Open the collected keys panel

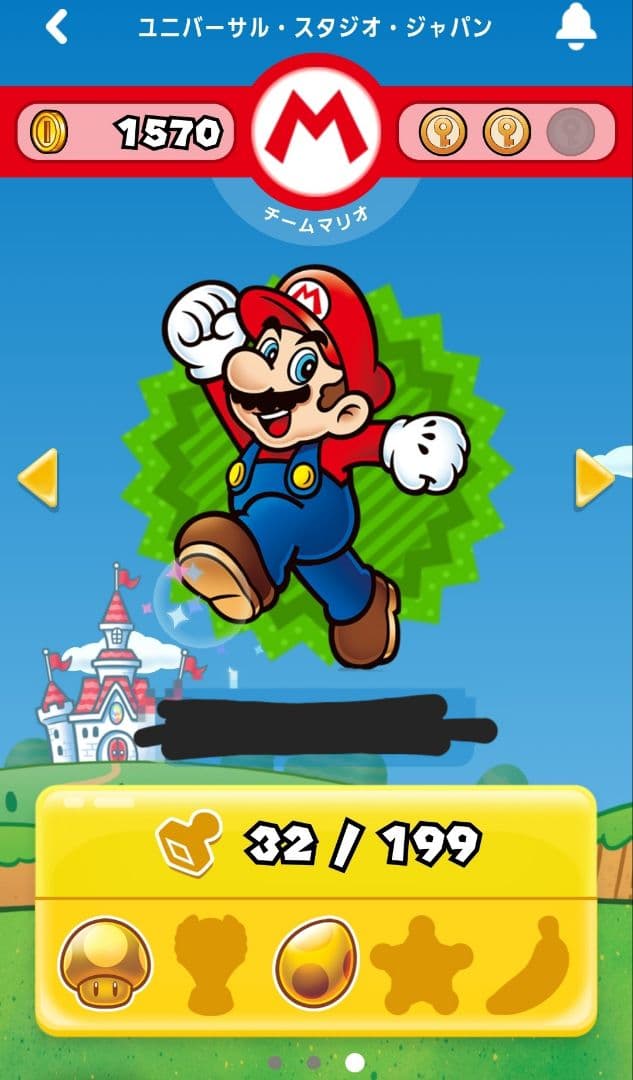pyautogui.click(x=506, y=132)
